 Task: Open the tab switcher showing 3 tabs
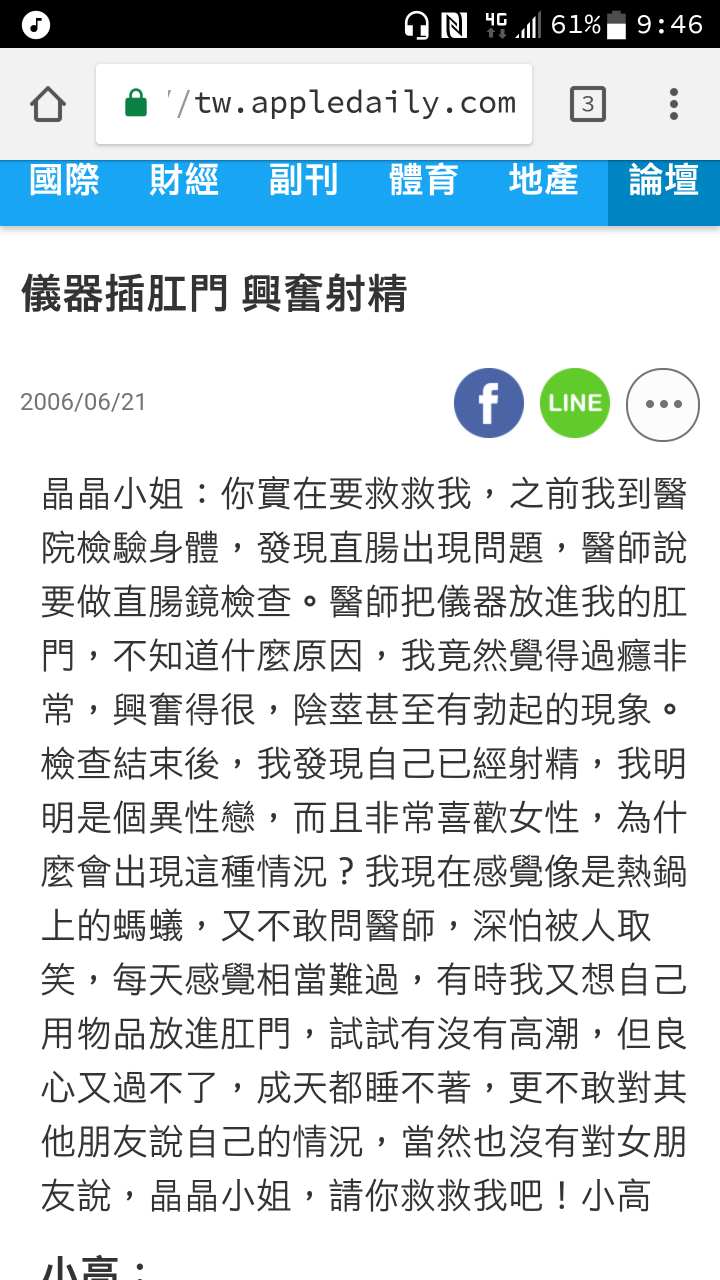tap(588, 104)
